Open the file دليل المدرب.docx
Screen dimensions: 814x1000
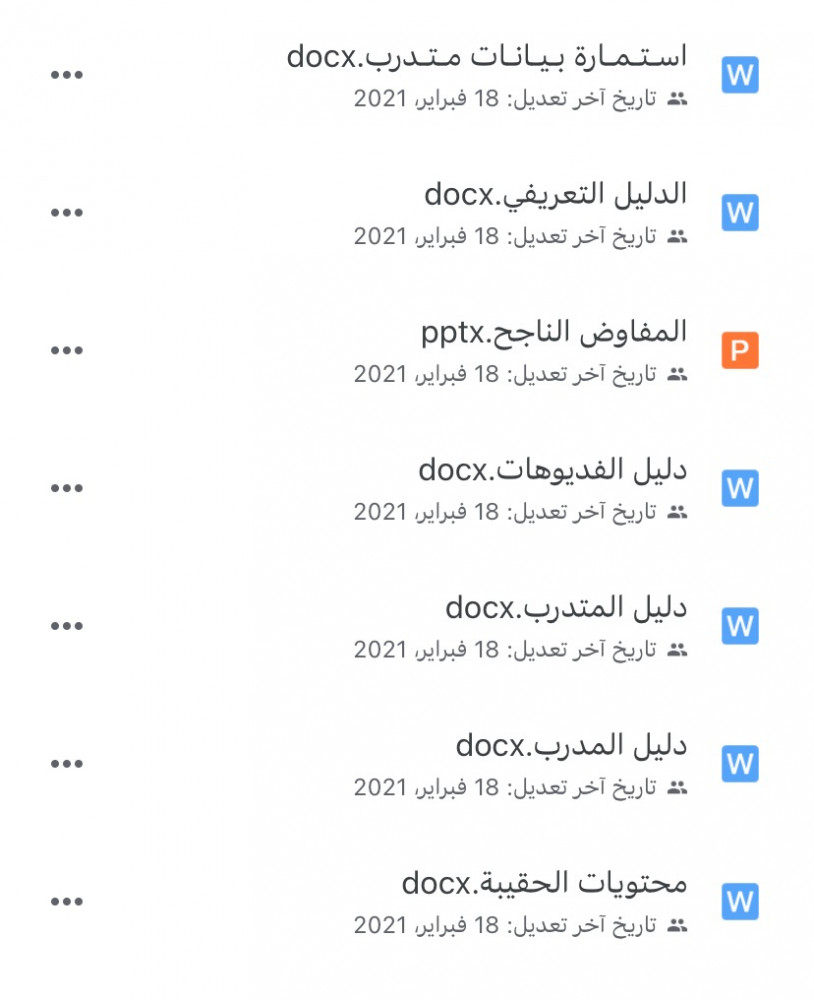pyautogui.click(x=571, y=745)
